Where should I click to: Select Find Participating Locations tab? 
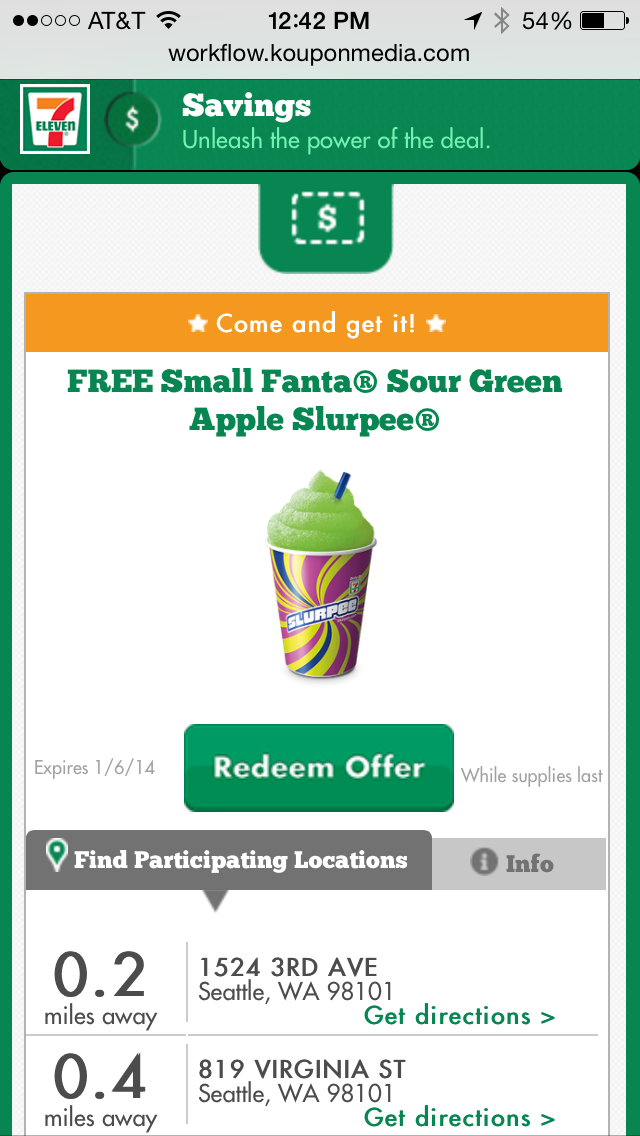(228, 860)
